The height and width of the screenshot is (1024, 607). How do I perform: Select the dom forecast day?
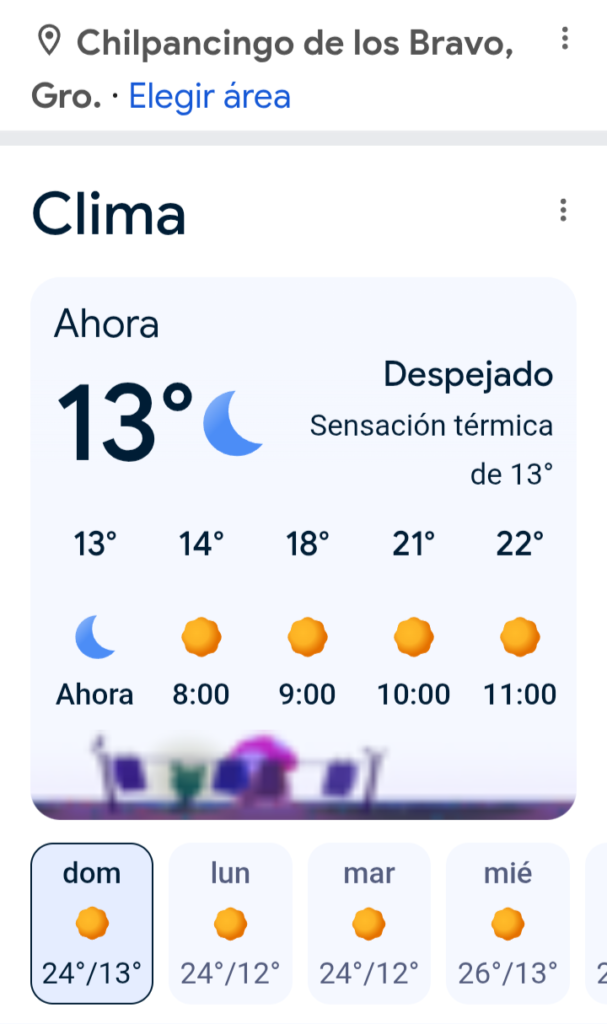92,923
